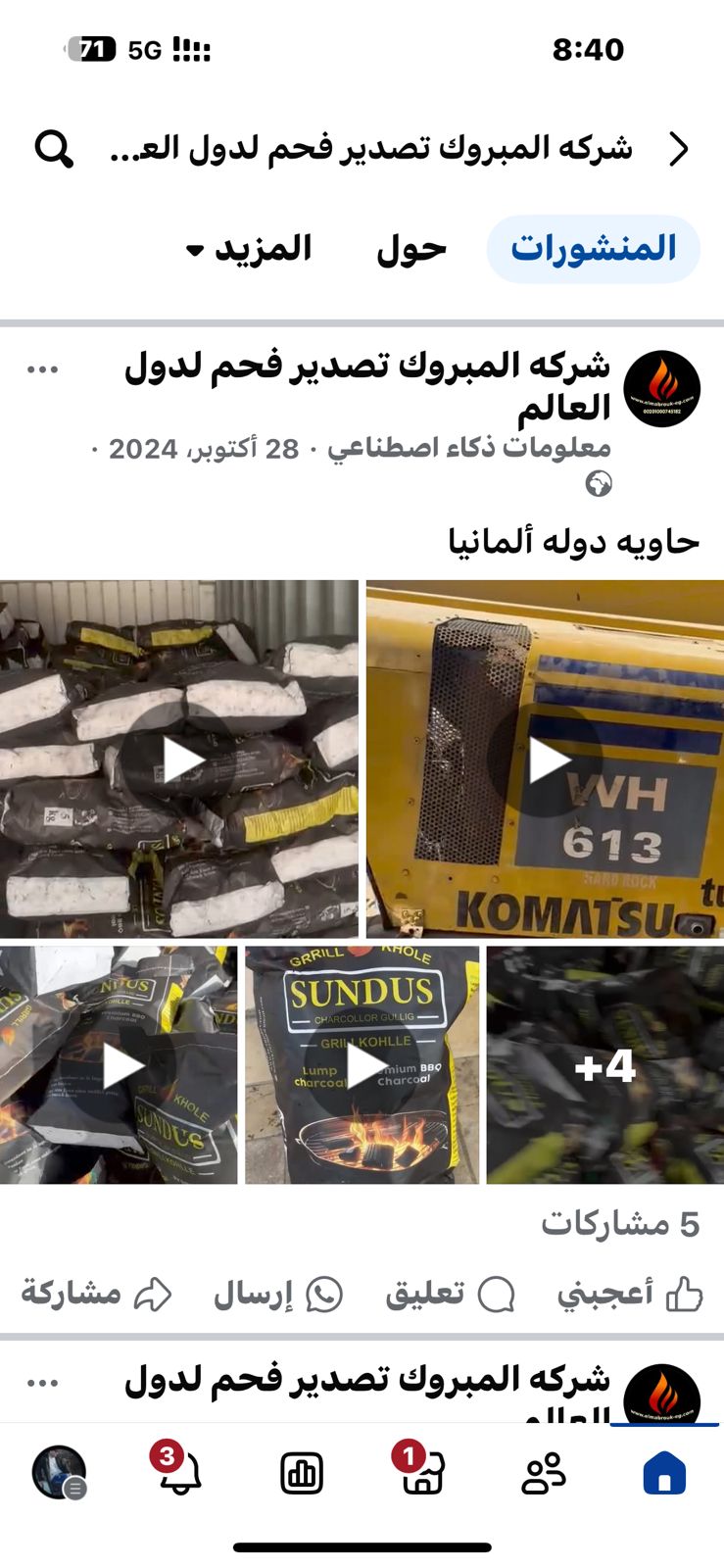Open the +4 more media tile

click(x=605, y=1065)
